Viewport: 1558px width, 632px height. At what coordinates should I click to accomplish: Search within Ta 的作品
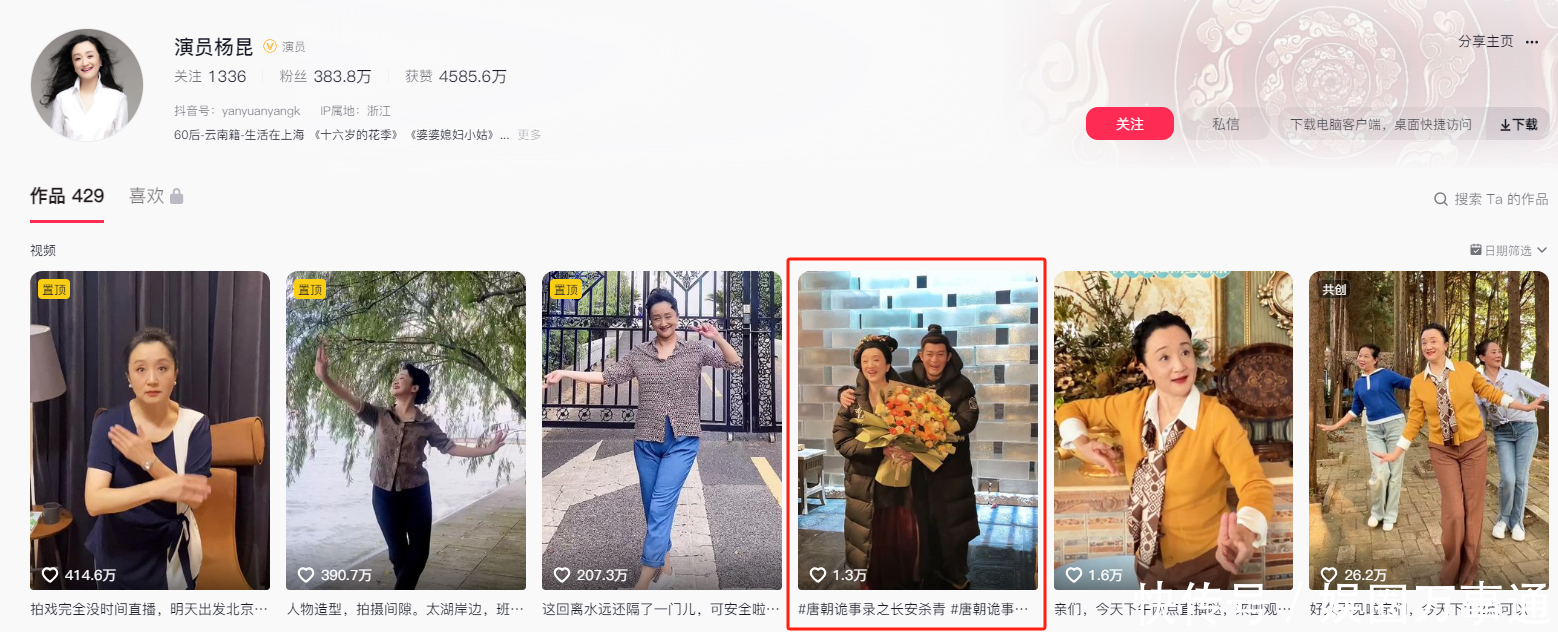[x=1491, y=199]
